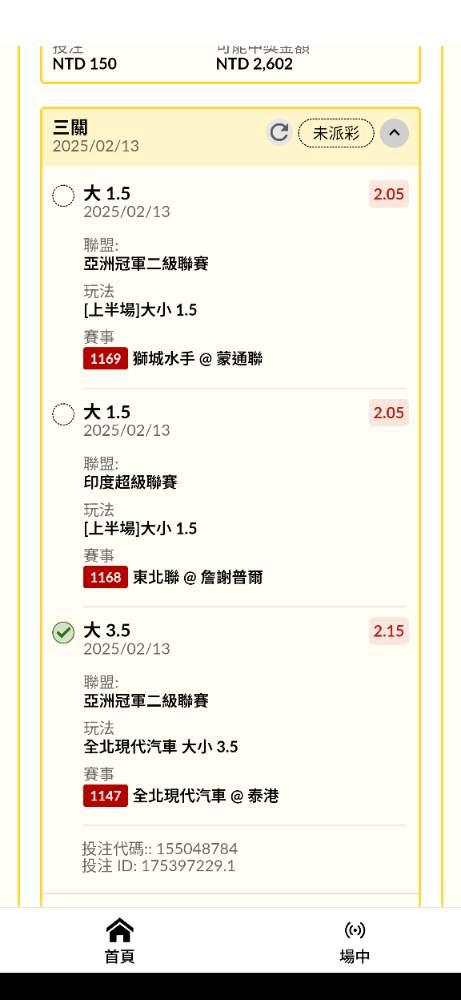This screenshot has height=1000, width=461.
Task: Go to the 首頁 tab
Action: [x=120, y=941]
